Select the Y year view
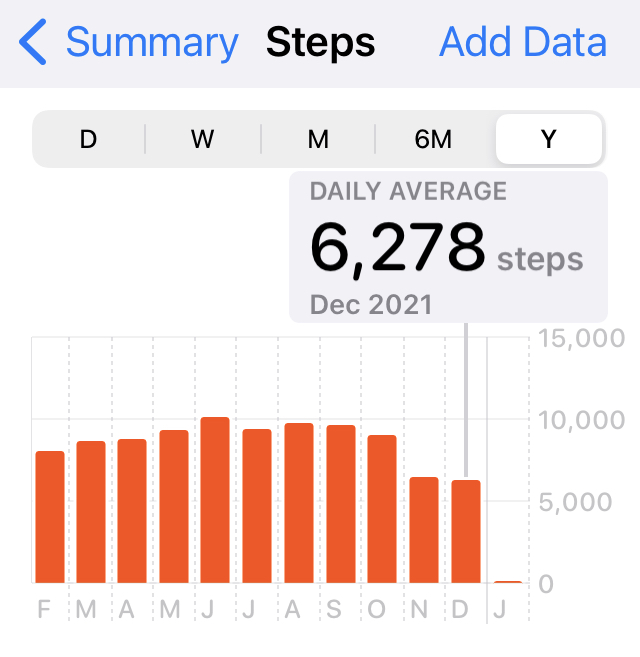640x657 pixels. (548, 139)
